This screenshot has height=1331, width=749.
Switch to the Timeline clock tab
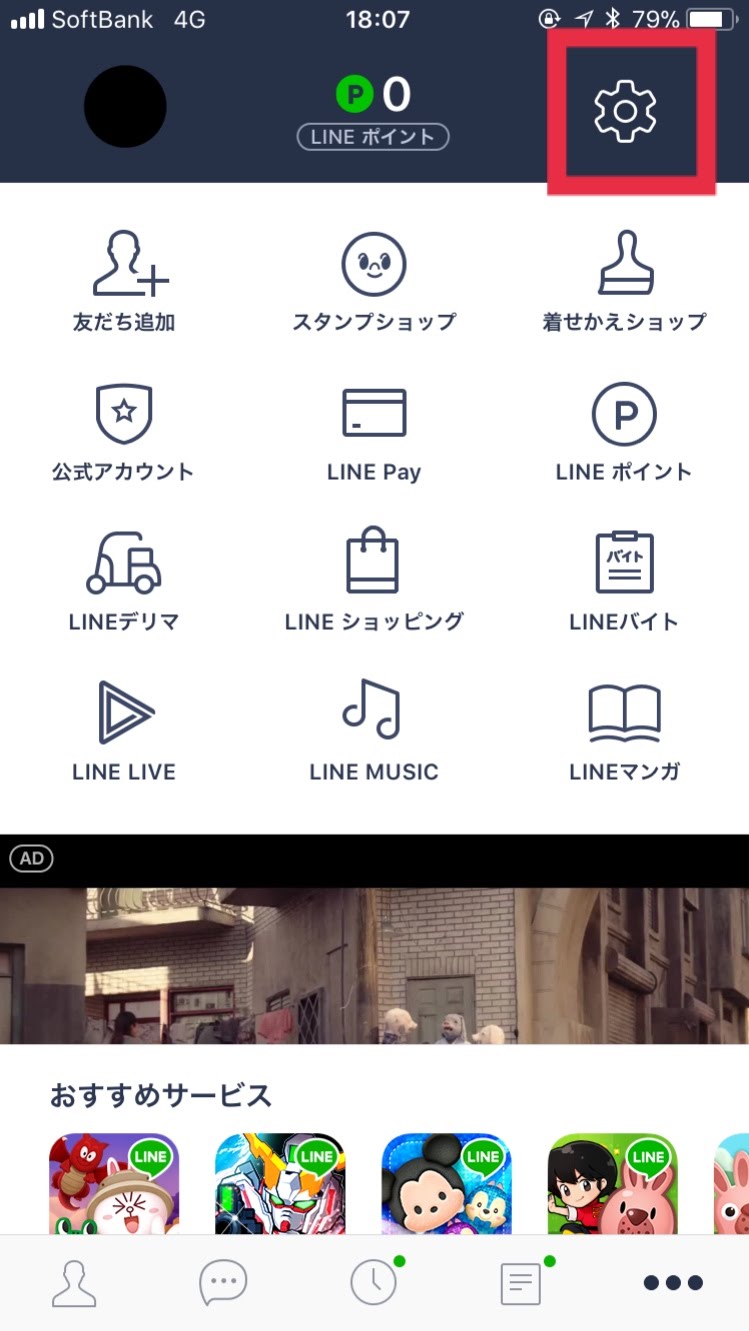tap(374, 1283)
